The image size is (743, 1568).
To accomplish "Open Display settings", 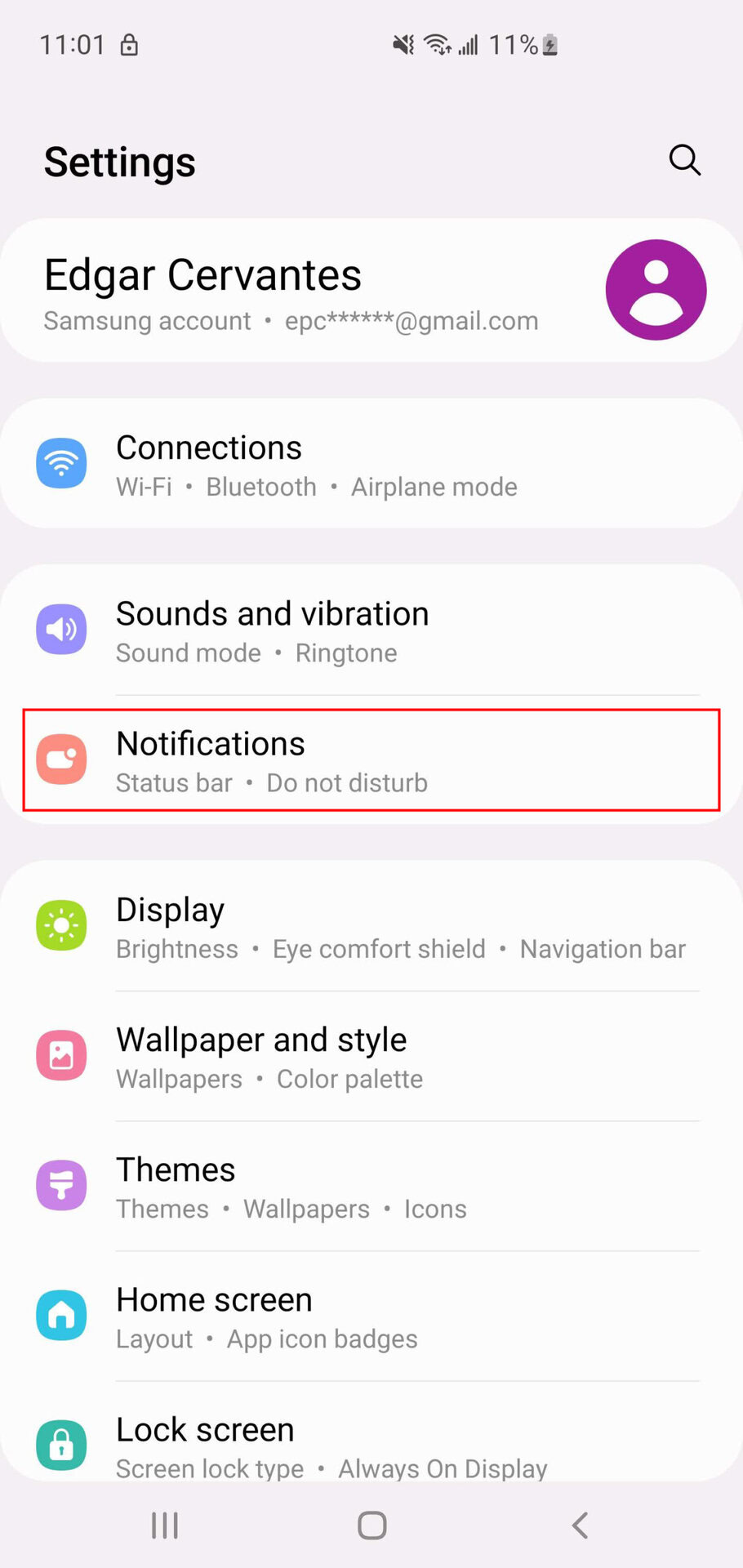I will pos(371,927).
